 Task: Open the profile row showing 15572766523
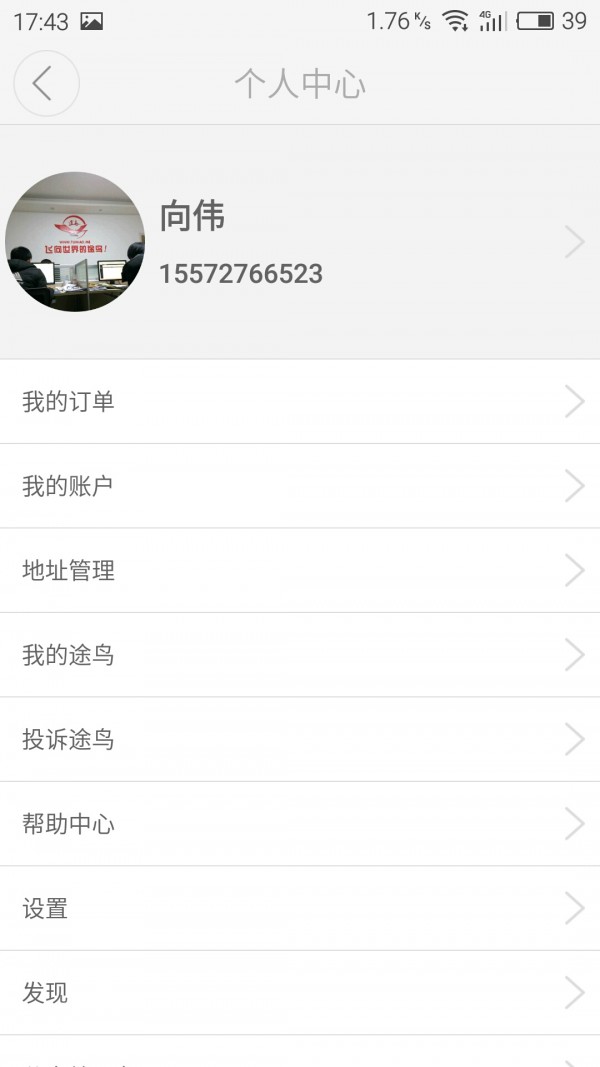click(x=300, y=242)
